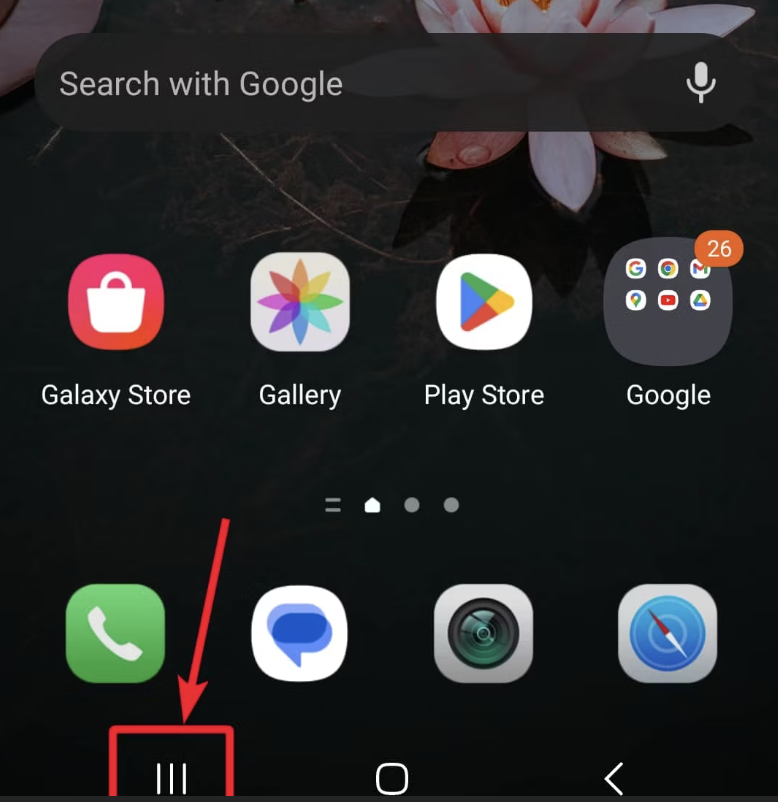The width and height of the screenshot is (778, 802).
Task: Launch the Gallery app
Action: click(299, 303)
